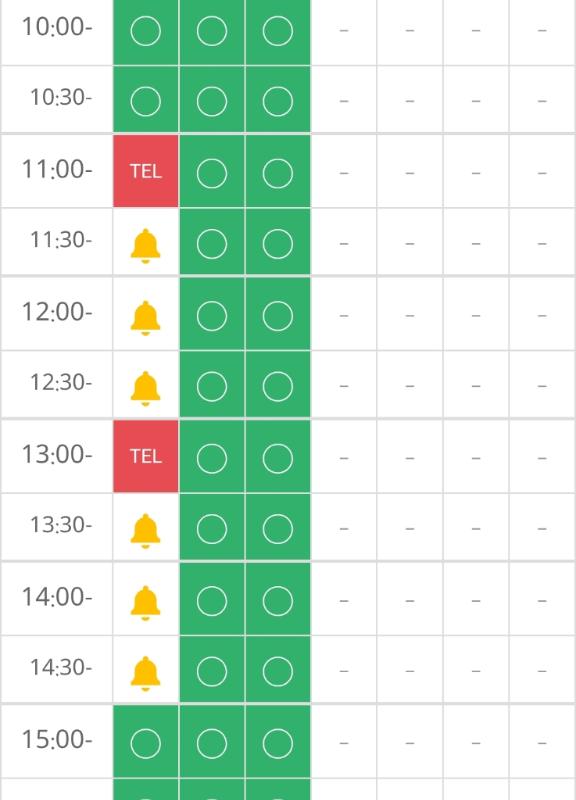This screenshot has width=576, height=800.
Task: Tap the notification bell for 12:00
Action: pyautogui.click(x=146, y=318)
